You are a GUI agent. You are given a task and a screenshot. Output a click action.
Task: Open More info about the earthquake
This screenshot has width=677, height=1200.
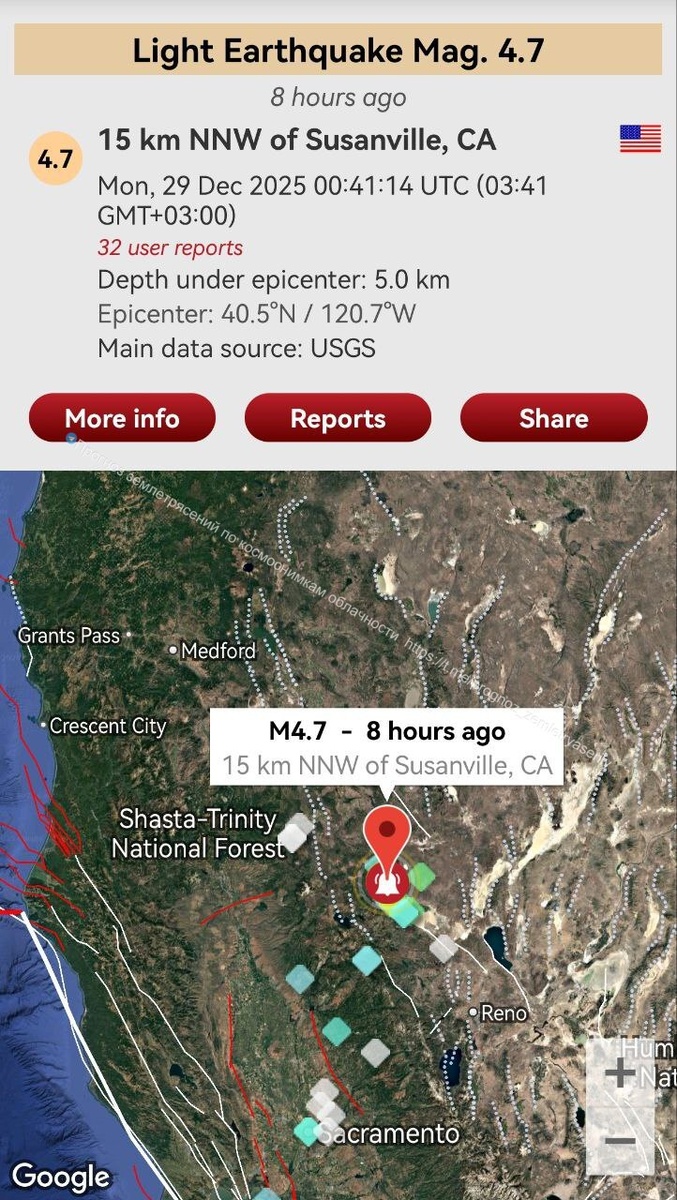[122, 418]
